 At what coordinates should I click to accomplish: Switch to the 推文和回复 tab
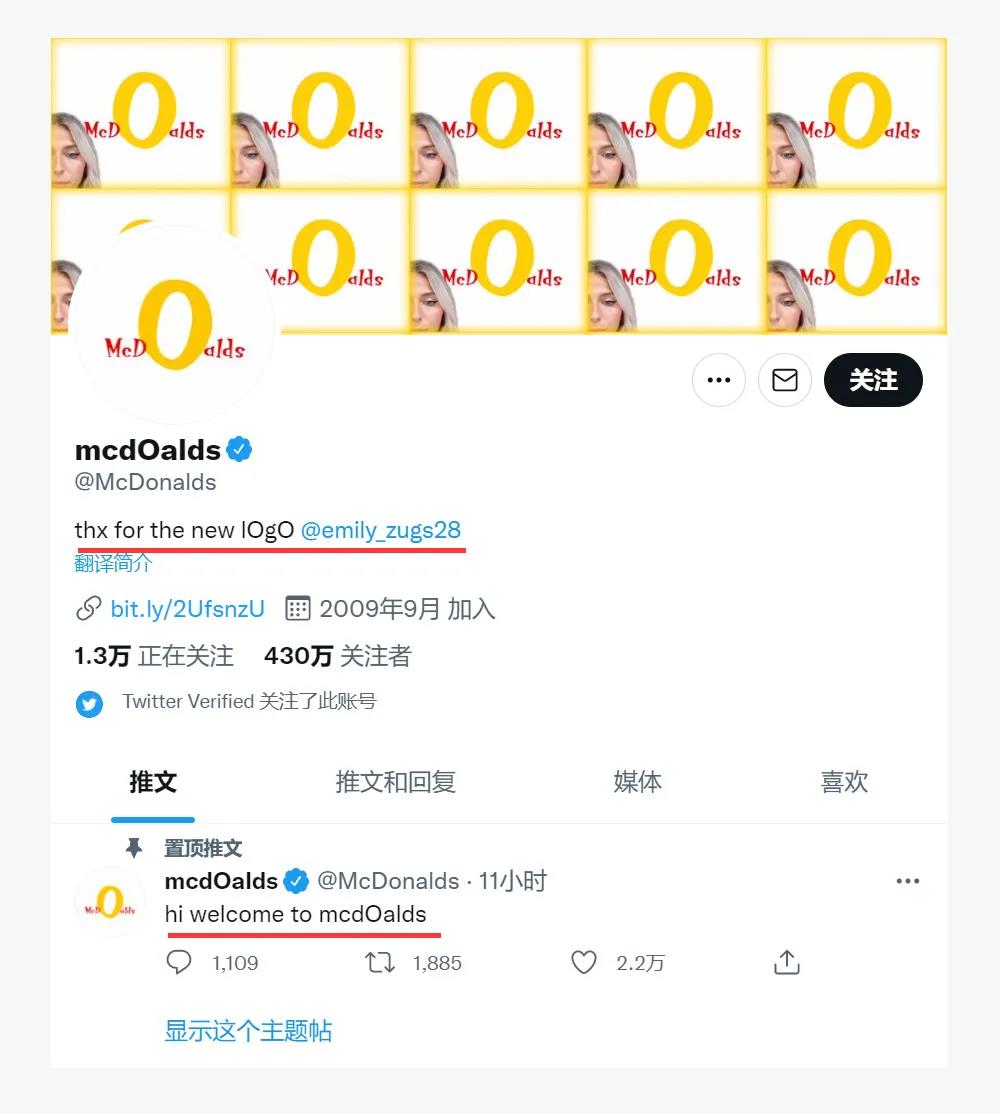395,782
